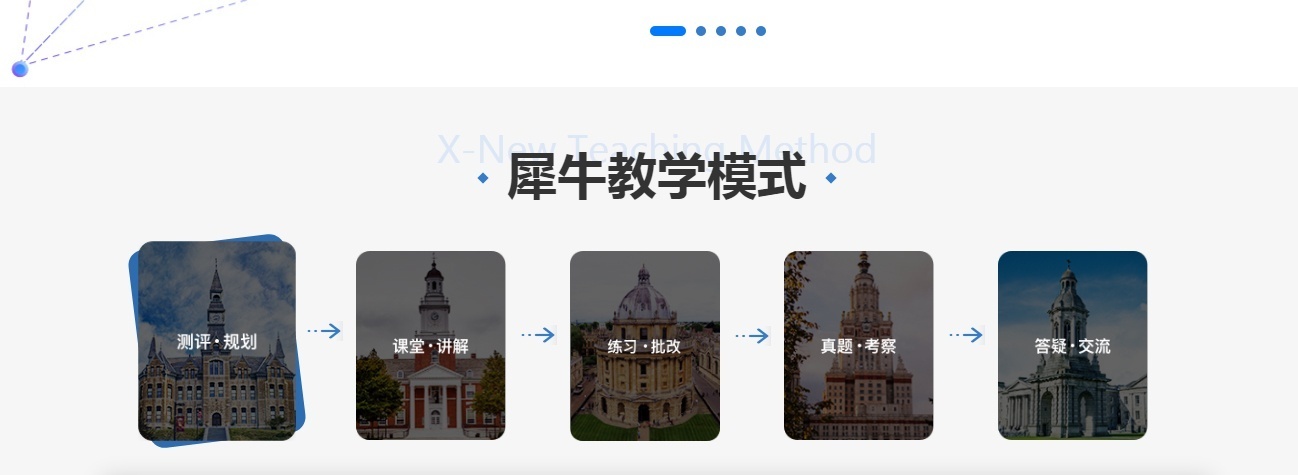The width and height of the screenshot is (1298, 475).
Task: Select the 测评·规划 card
Action: coord(217,341)
